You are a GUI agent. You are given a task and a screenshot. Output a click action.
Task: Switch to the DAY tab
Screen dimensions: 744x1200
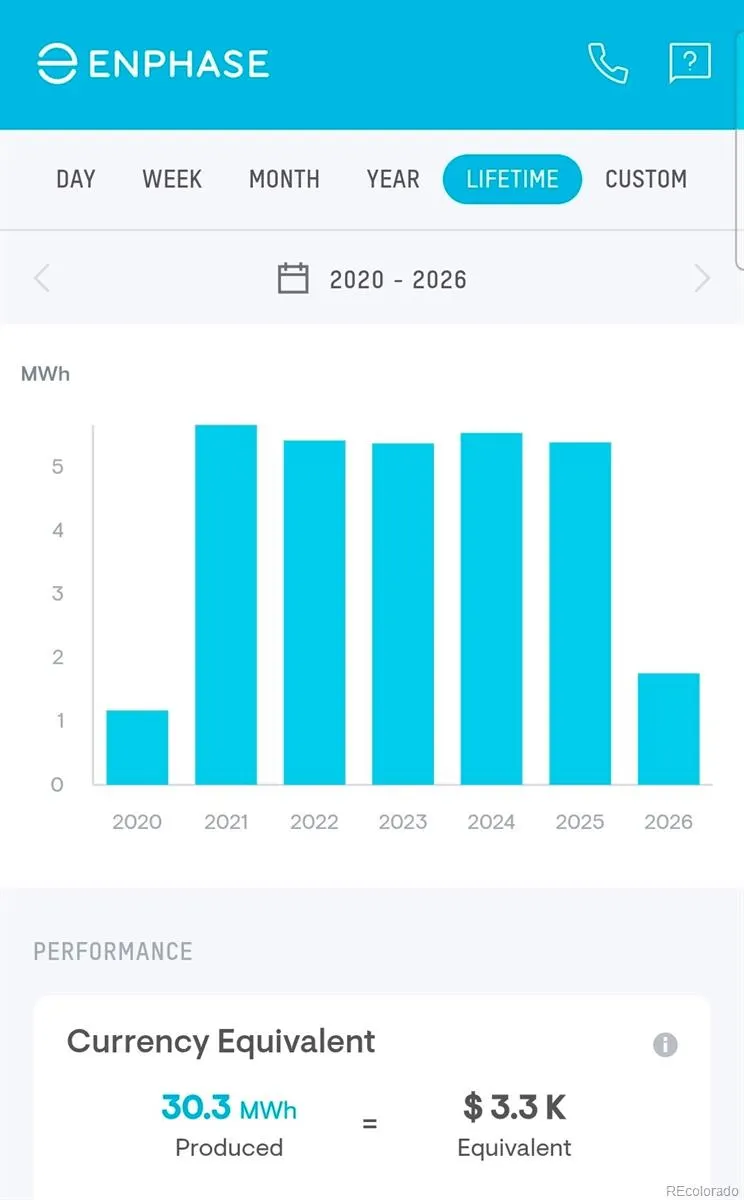click(x=76, y=180)
